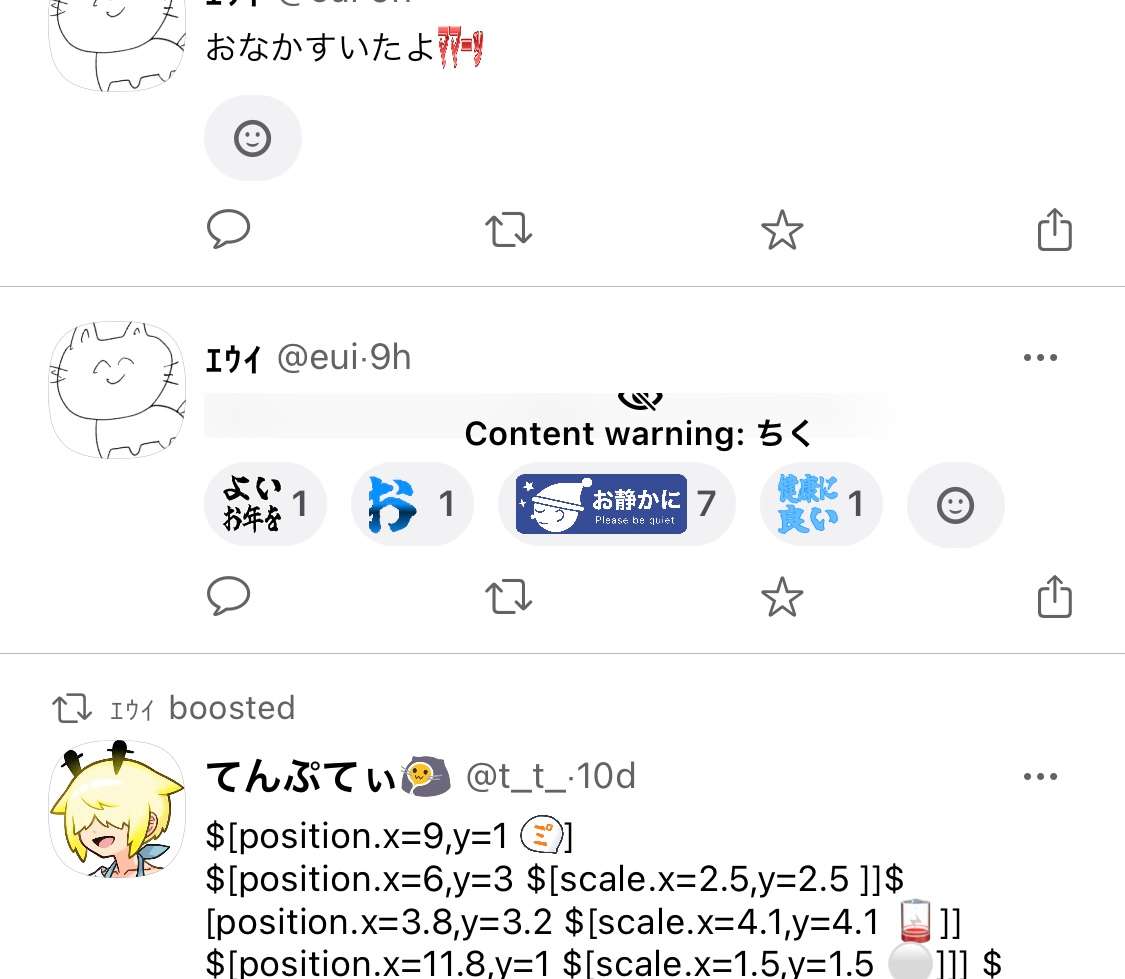Reply to the content warning post
The image size is (1125, 979).
[x=228, y=597]
